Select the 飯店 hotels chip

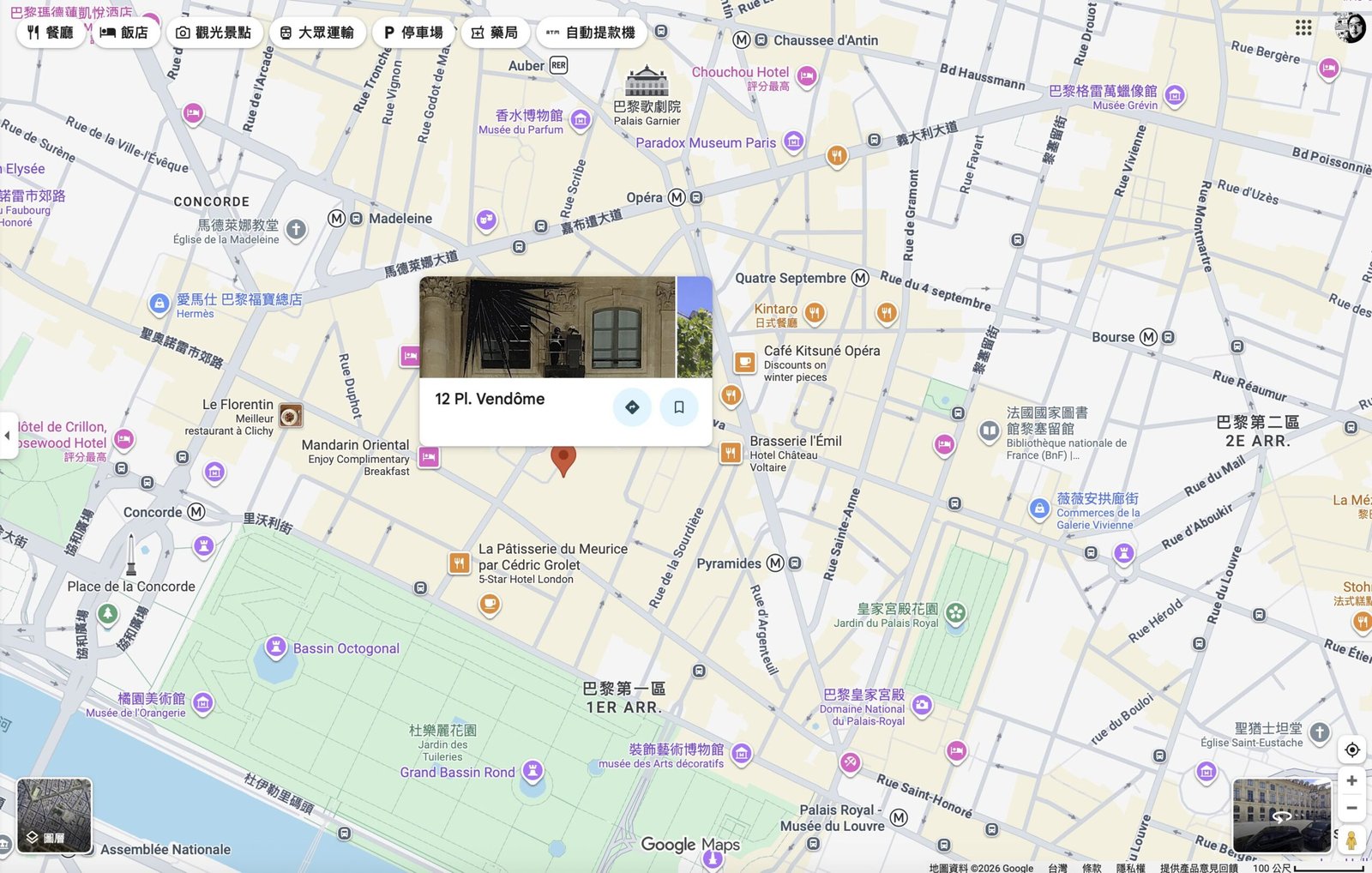(x=124, y=33)
